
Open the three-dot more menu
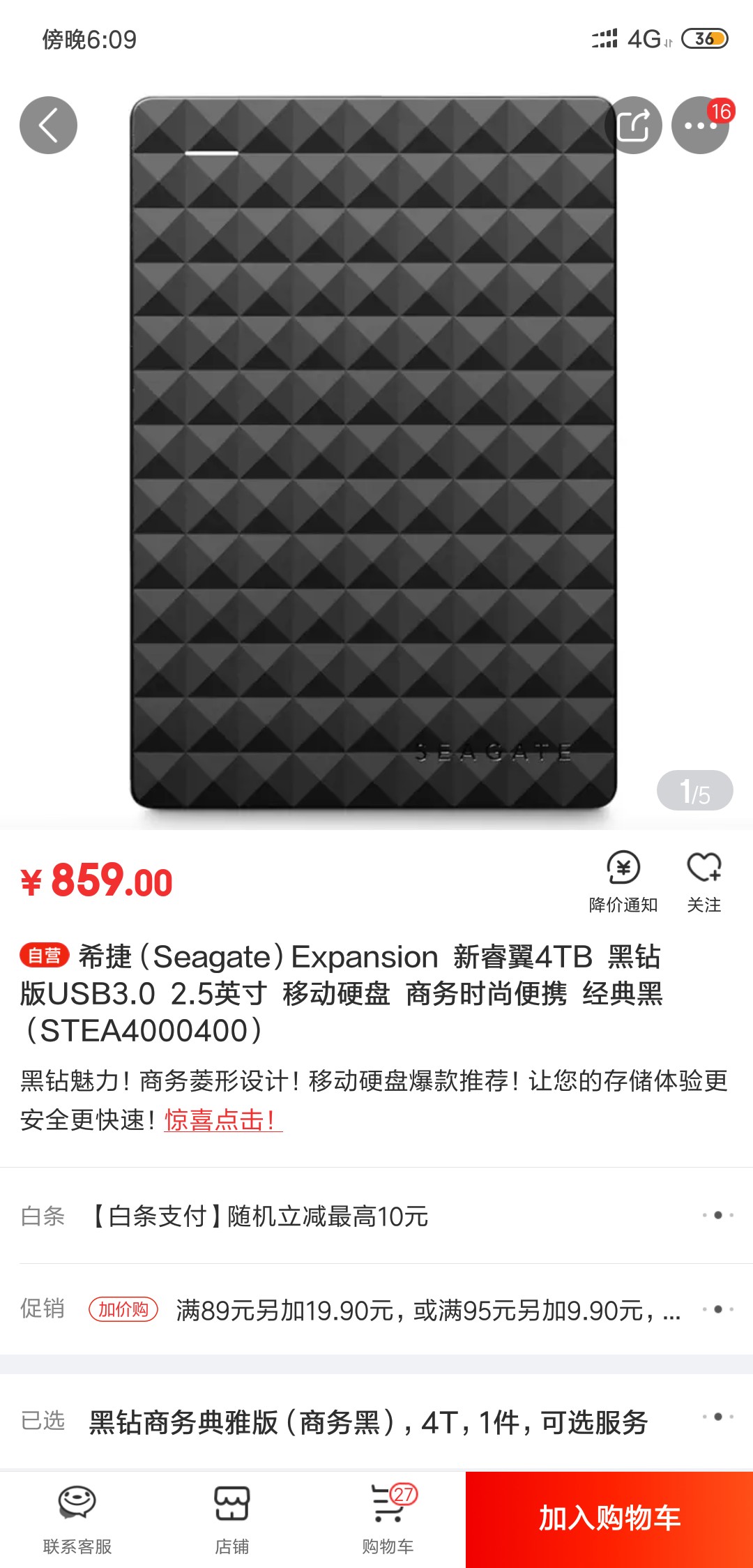point(700,126)
